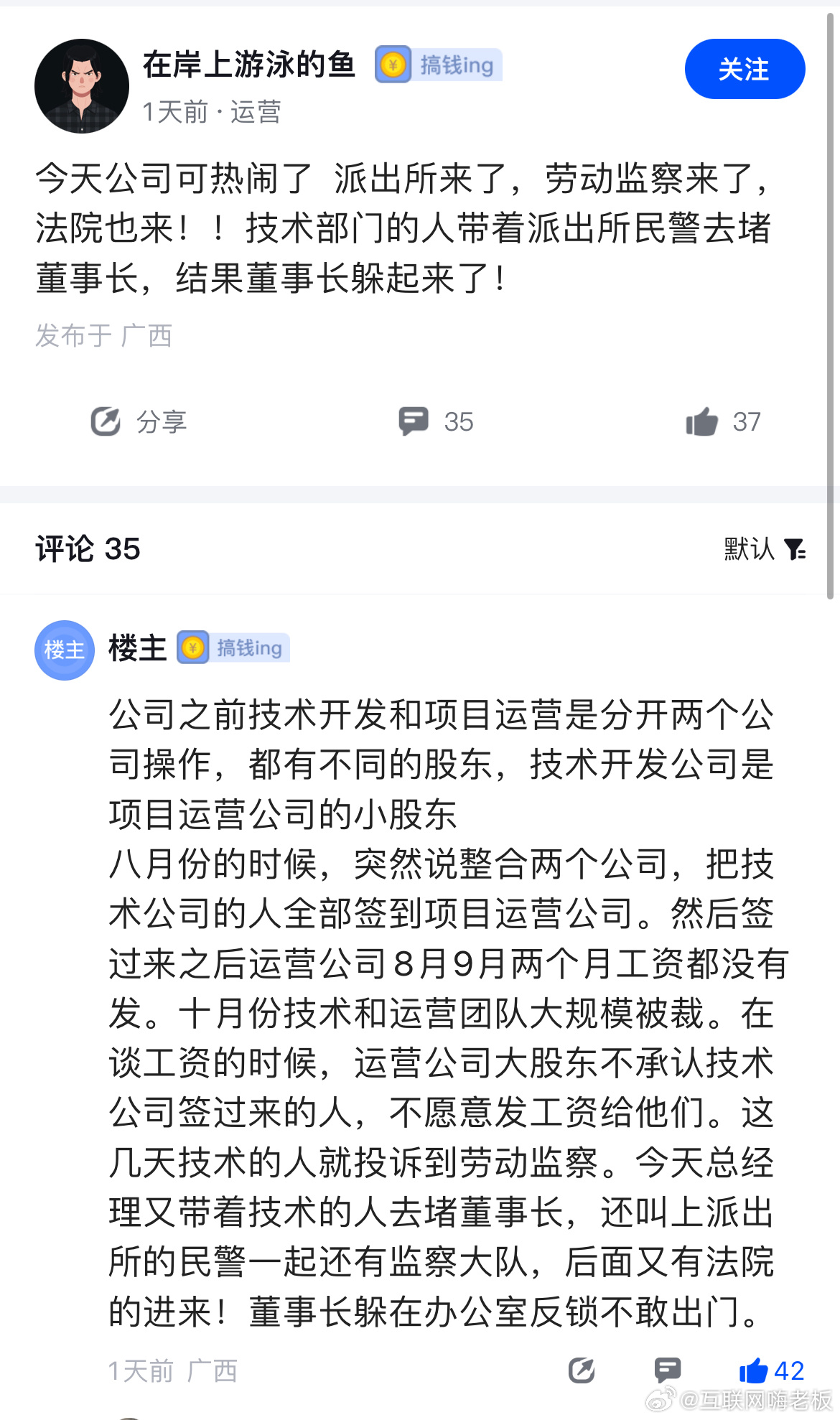Open the comment filter funnel icon
The image size is (840, 1420).
pyautogui.click(x=795, y=549)
